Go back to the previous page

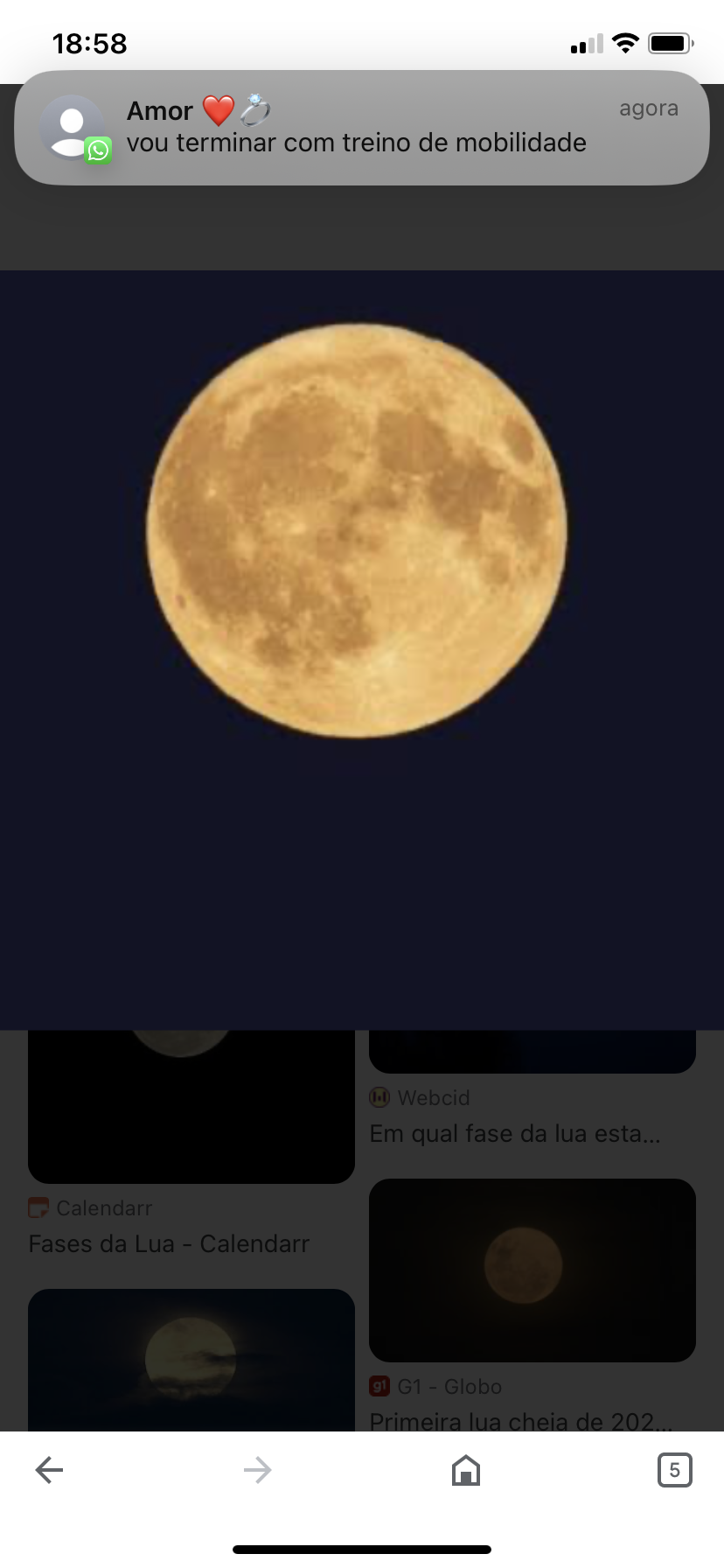(x=50, y=1470)
